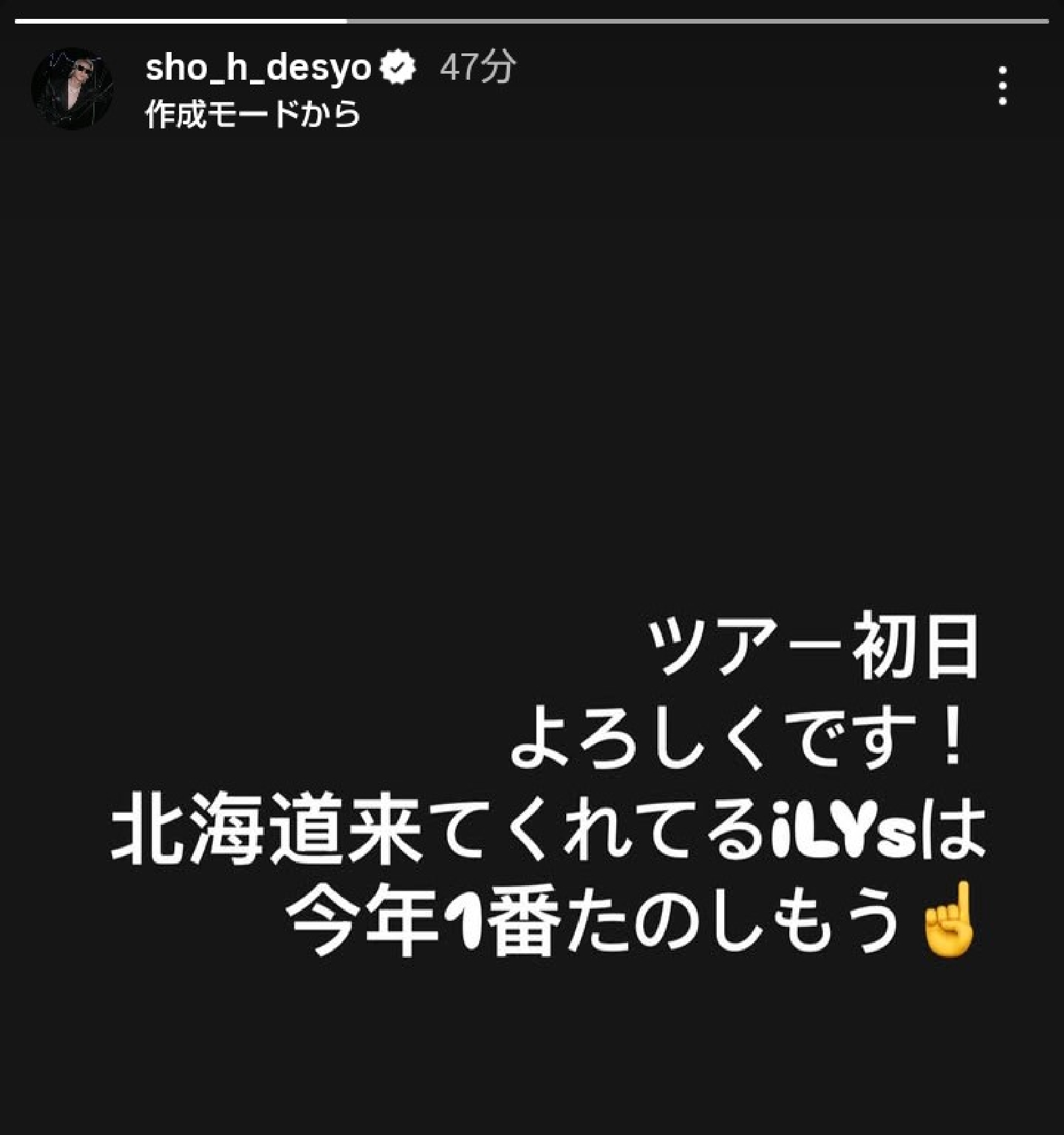Open sho_h_desyo's profile picture
Viewport: 1064px width, 1135px height.
coord(72,88)
